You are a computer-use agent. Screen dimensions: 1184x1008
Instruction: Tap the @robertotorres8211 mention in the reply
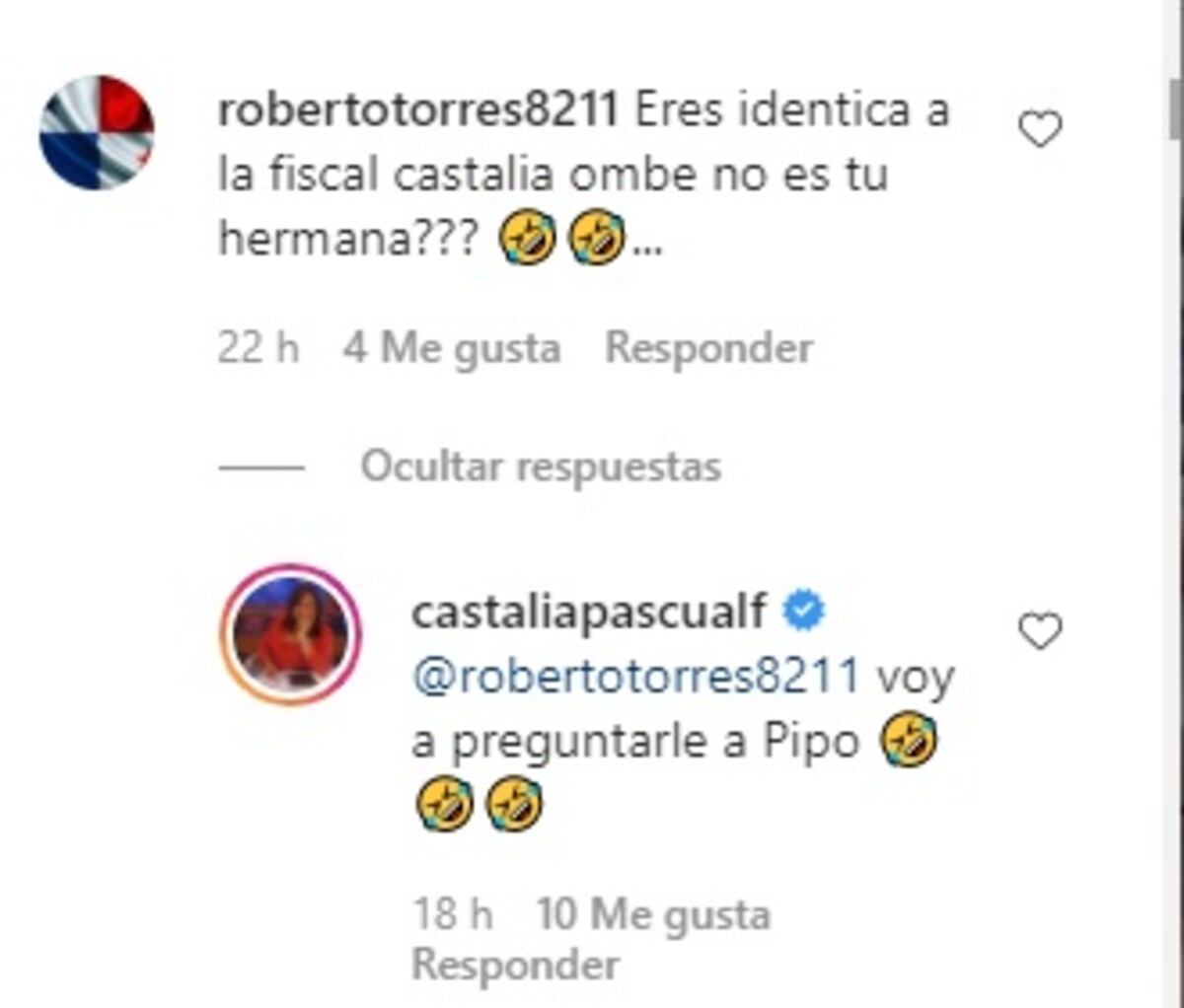pos(635,678)
